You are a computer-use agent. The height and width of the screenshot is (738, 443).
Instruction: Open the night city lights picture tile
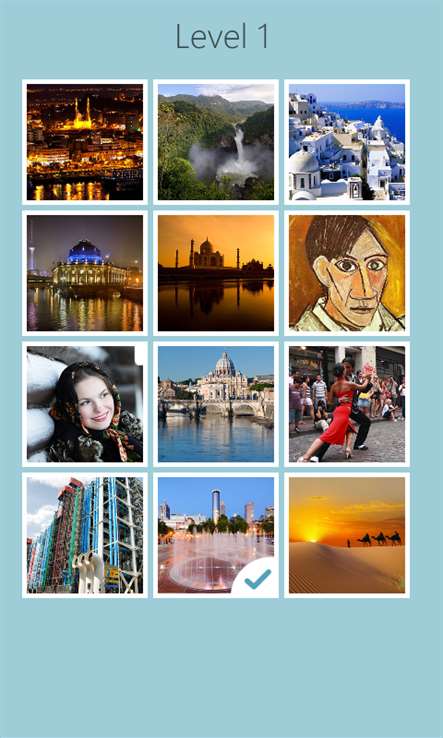click(85, 142)
